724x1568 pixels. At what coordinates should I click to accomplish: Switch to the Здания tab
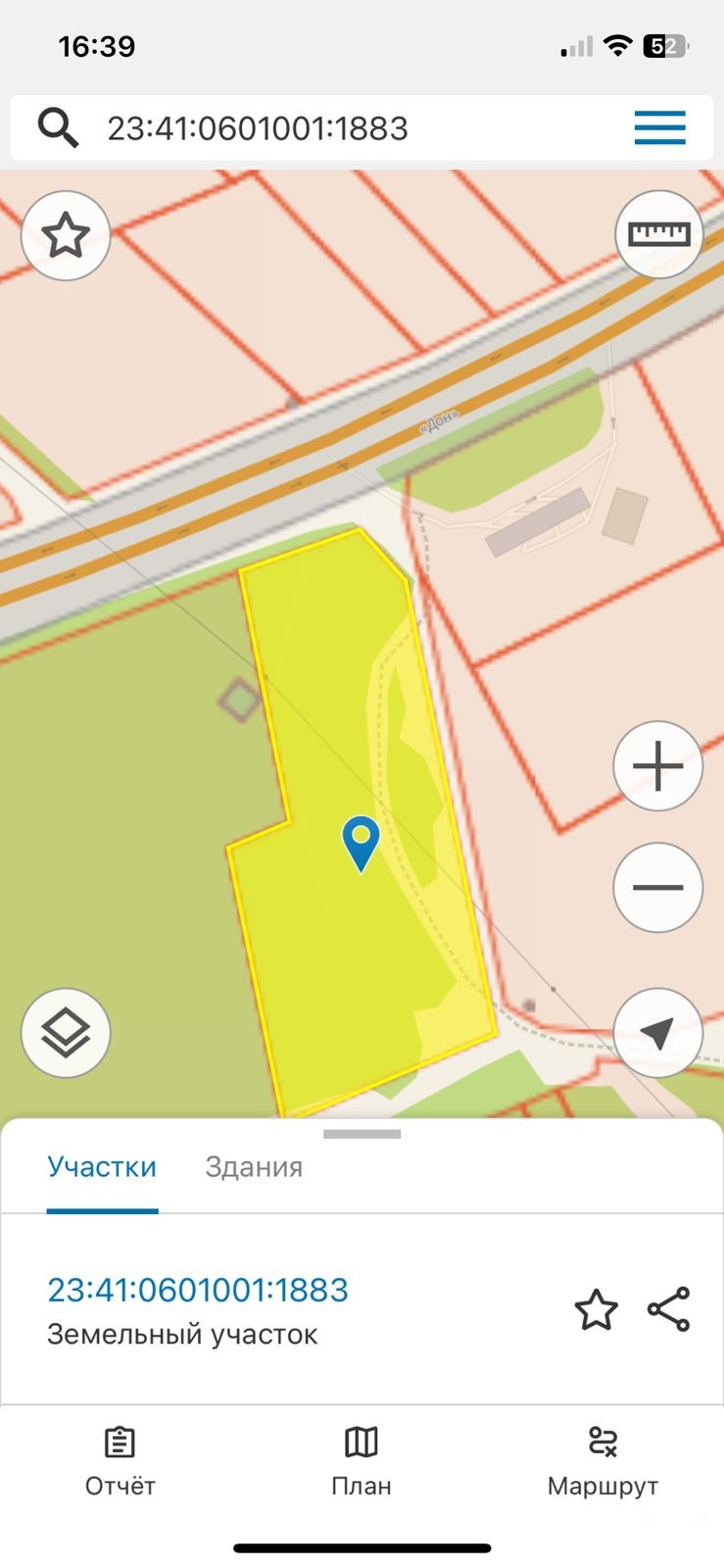pos(254,1167)
